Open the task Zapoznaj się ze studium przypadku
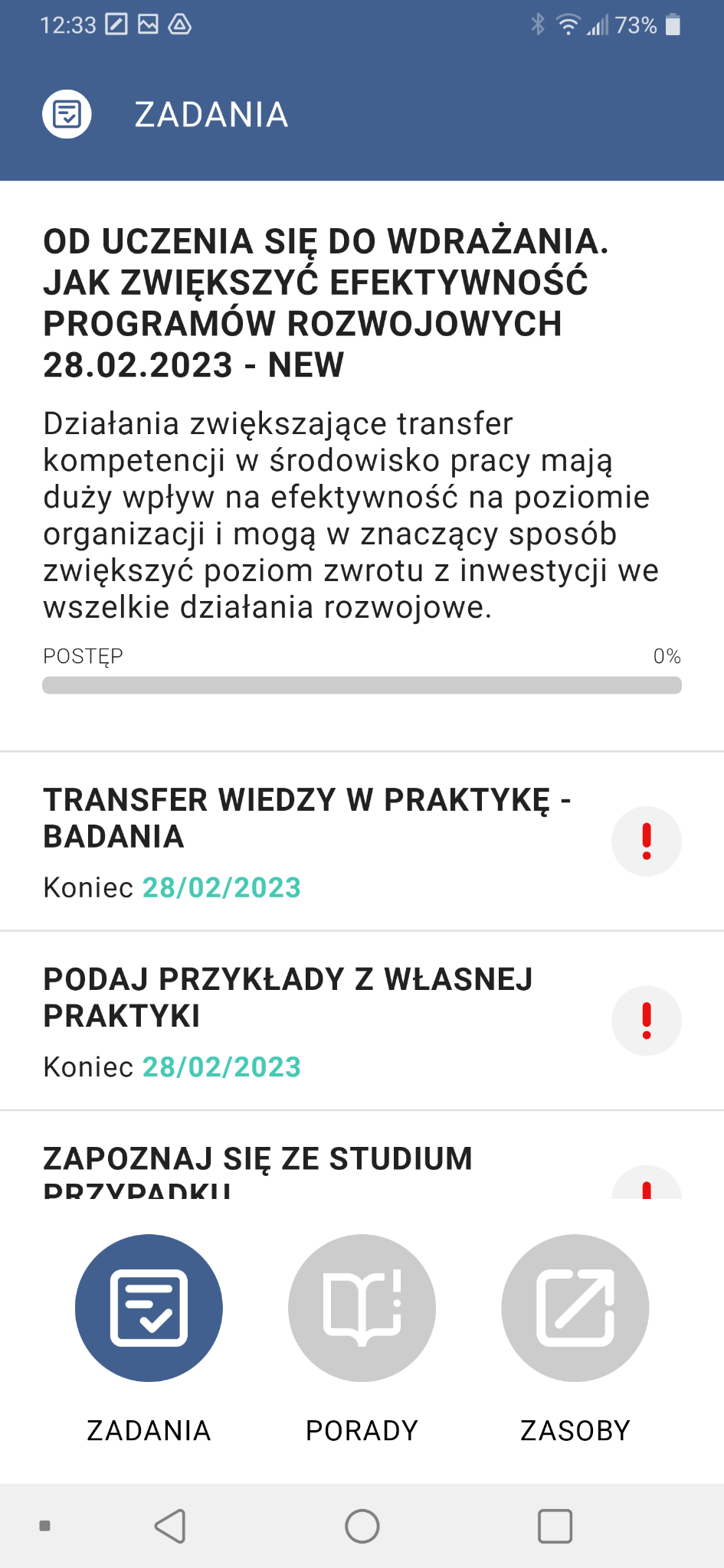724x1568 pixels. coord(362,1155)
